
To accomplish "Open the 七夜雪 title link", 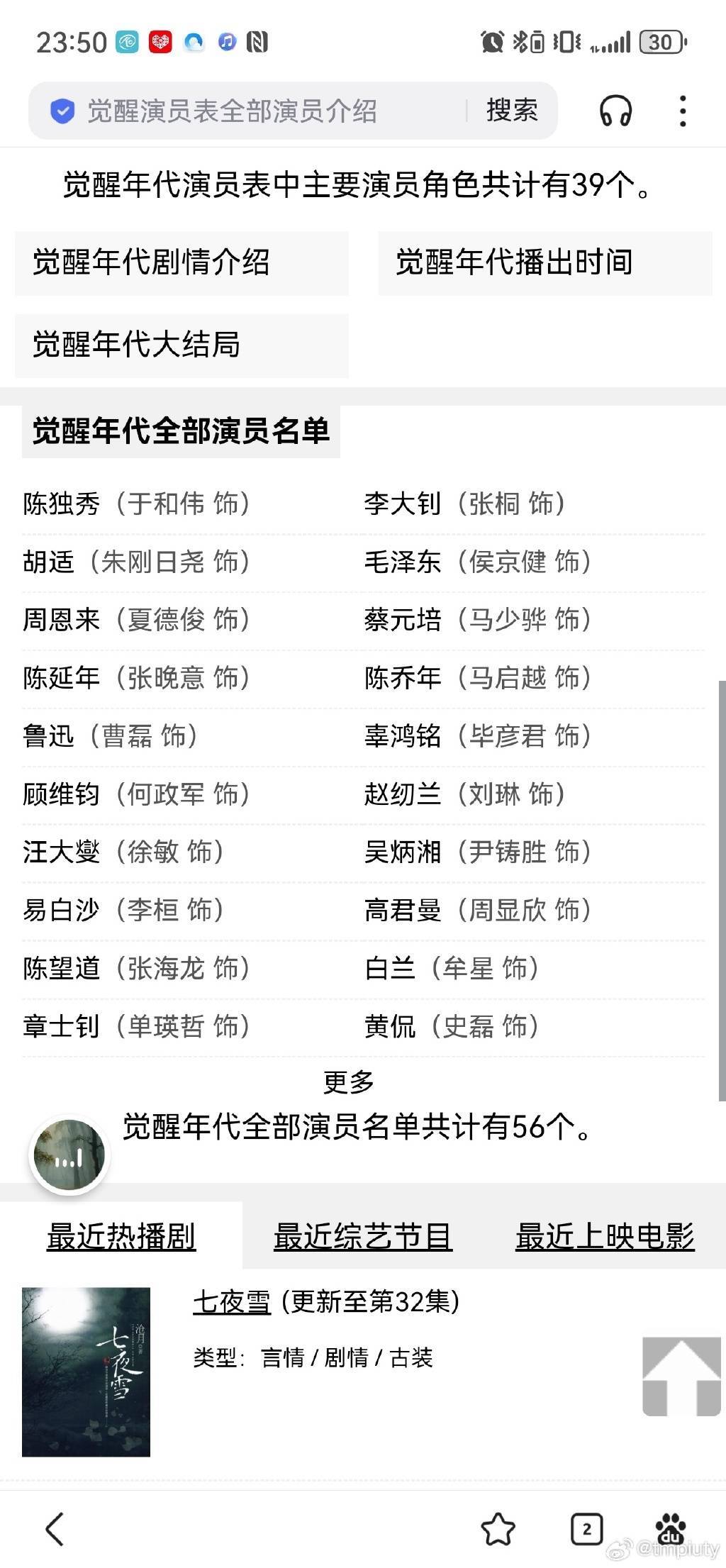I will [x=232, y=1302].
